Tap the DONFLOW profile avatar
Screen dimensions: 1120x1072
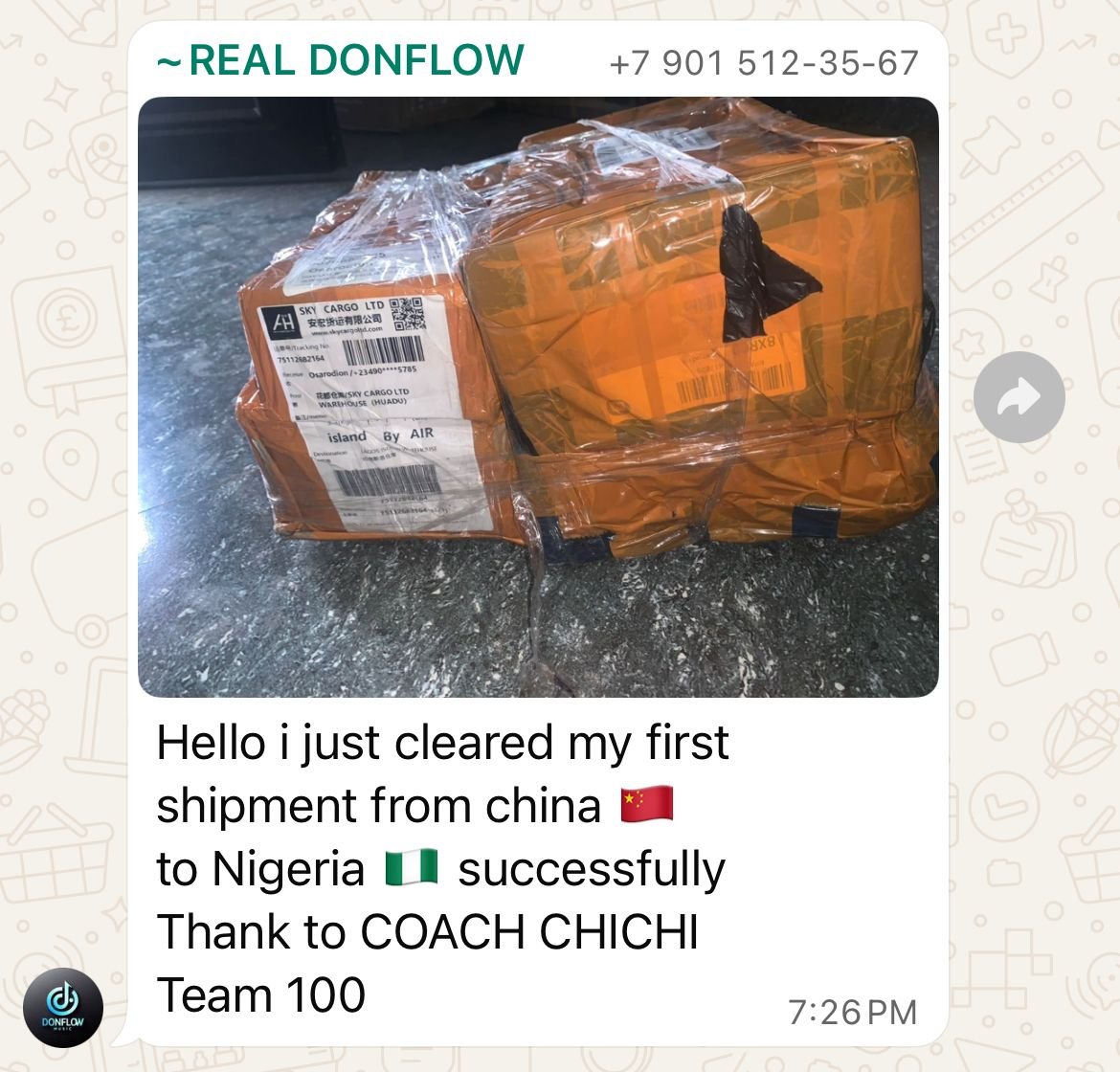pos(63,1008)
